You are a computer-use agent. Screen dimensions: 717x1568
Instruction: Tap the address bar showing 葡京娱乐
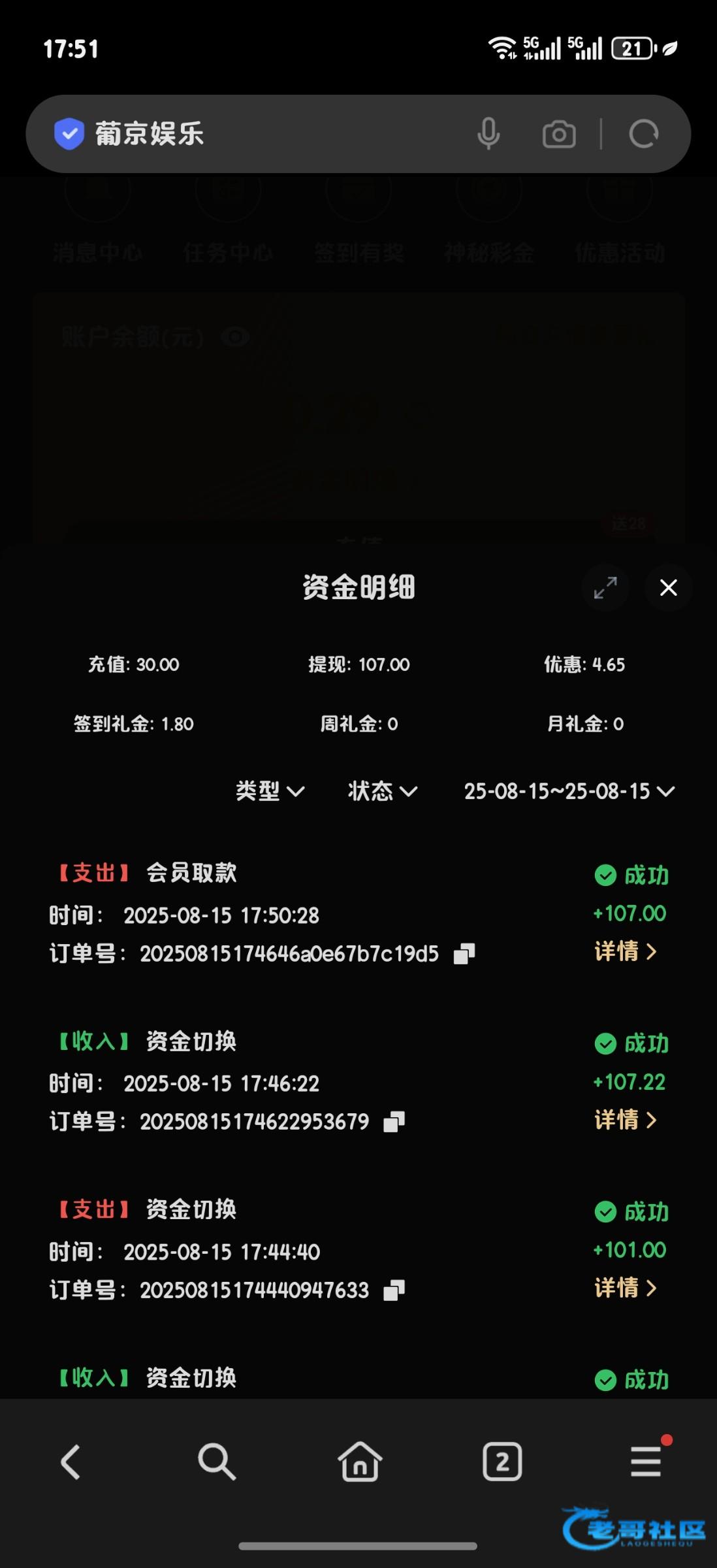point(261,134)
